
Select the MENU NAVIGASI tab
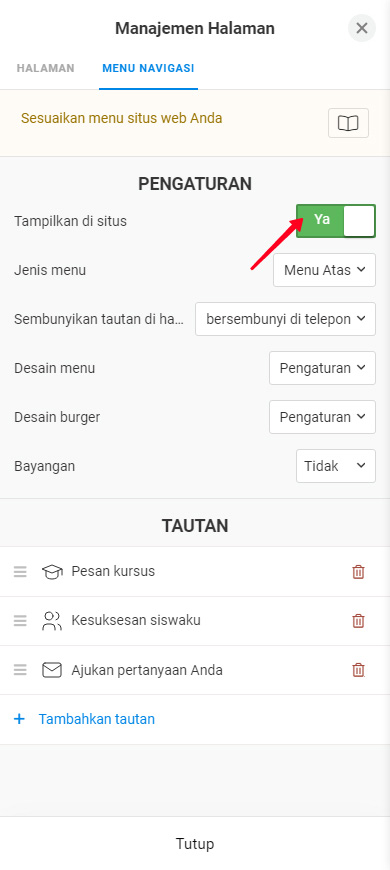(148, 68)
